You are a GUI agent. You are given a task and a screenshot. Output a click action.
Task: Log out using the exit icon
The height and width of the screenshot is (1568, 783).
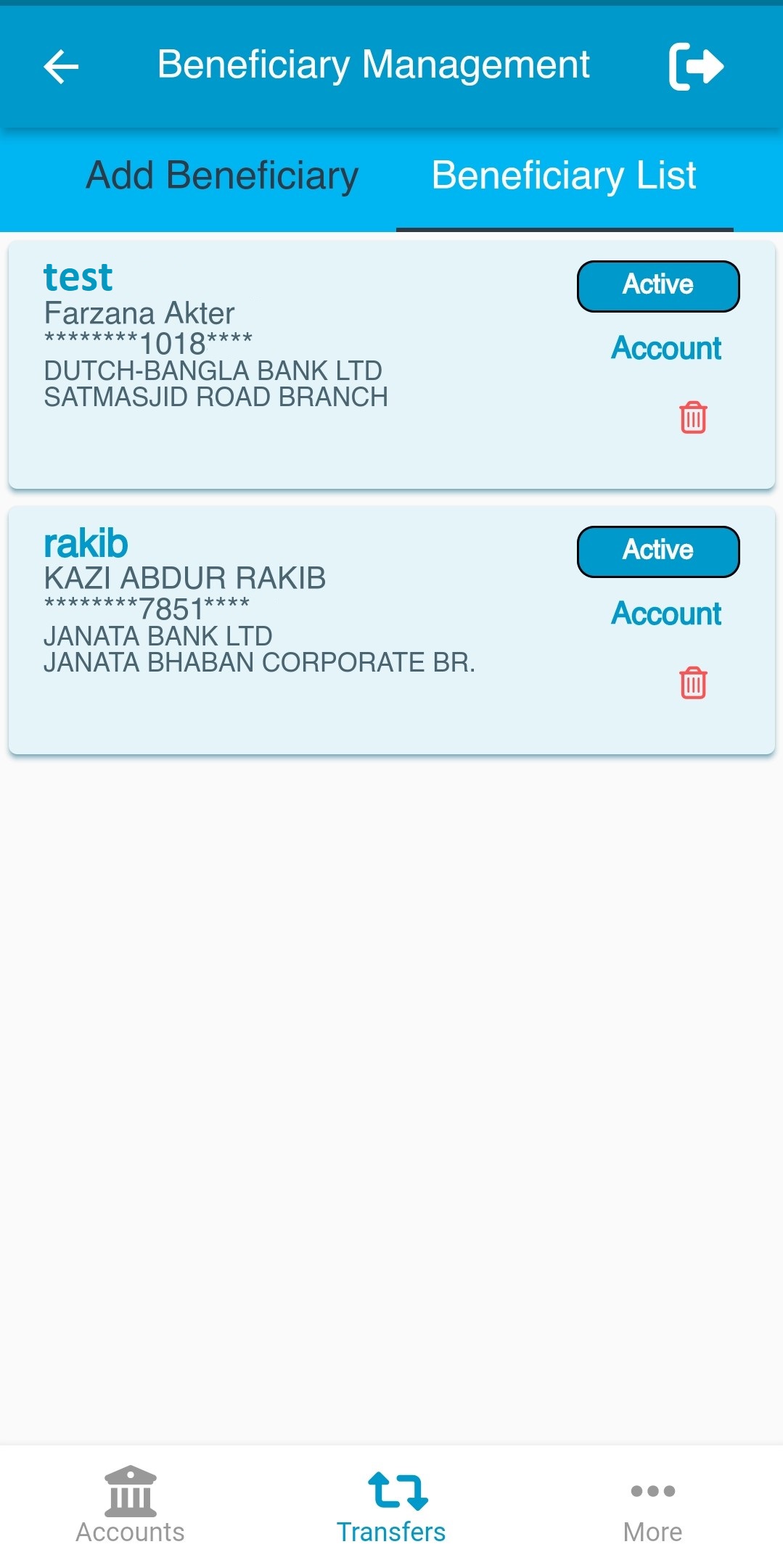coord(695,67)
